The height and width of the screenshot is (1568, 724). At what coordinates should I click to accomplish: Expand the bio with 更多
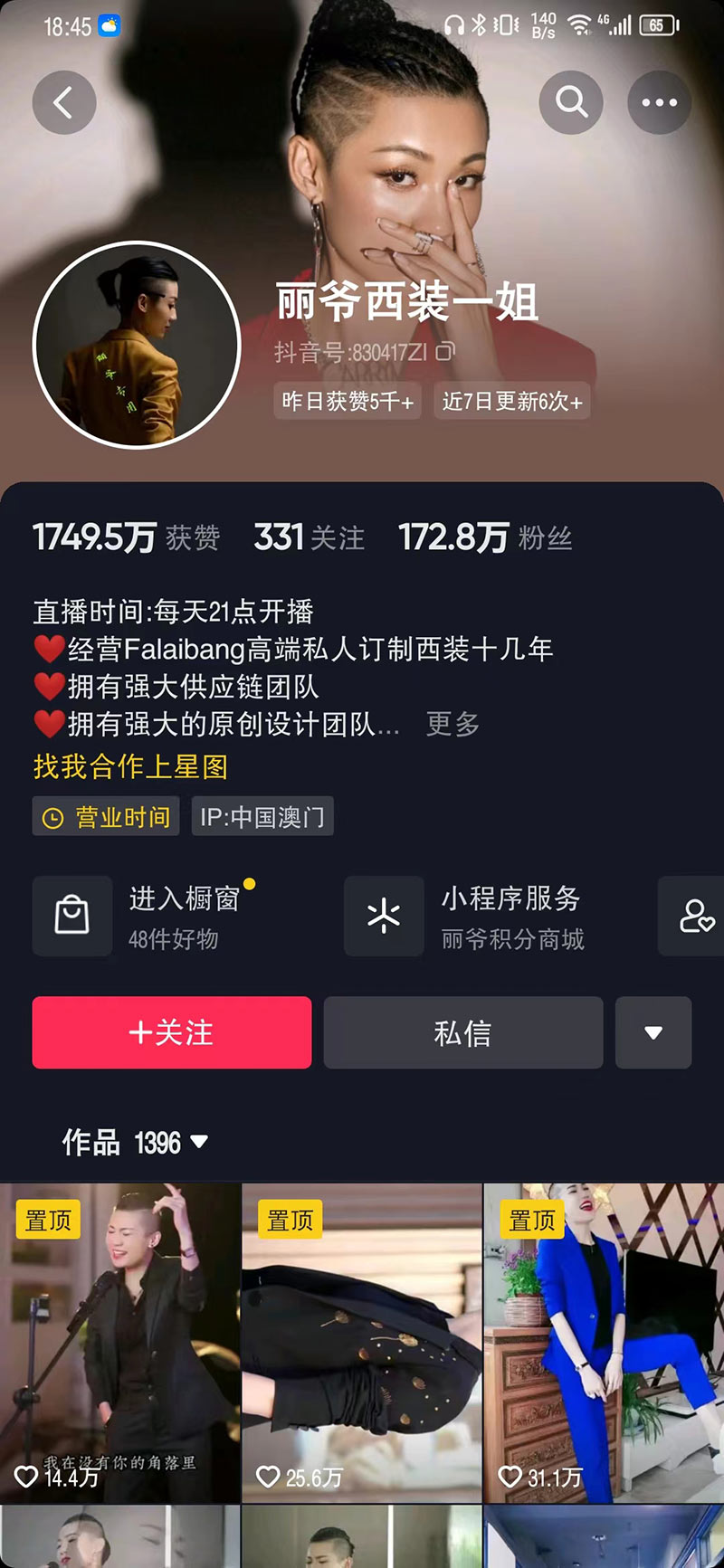452,724
